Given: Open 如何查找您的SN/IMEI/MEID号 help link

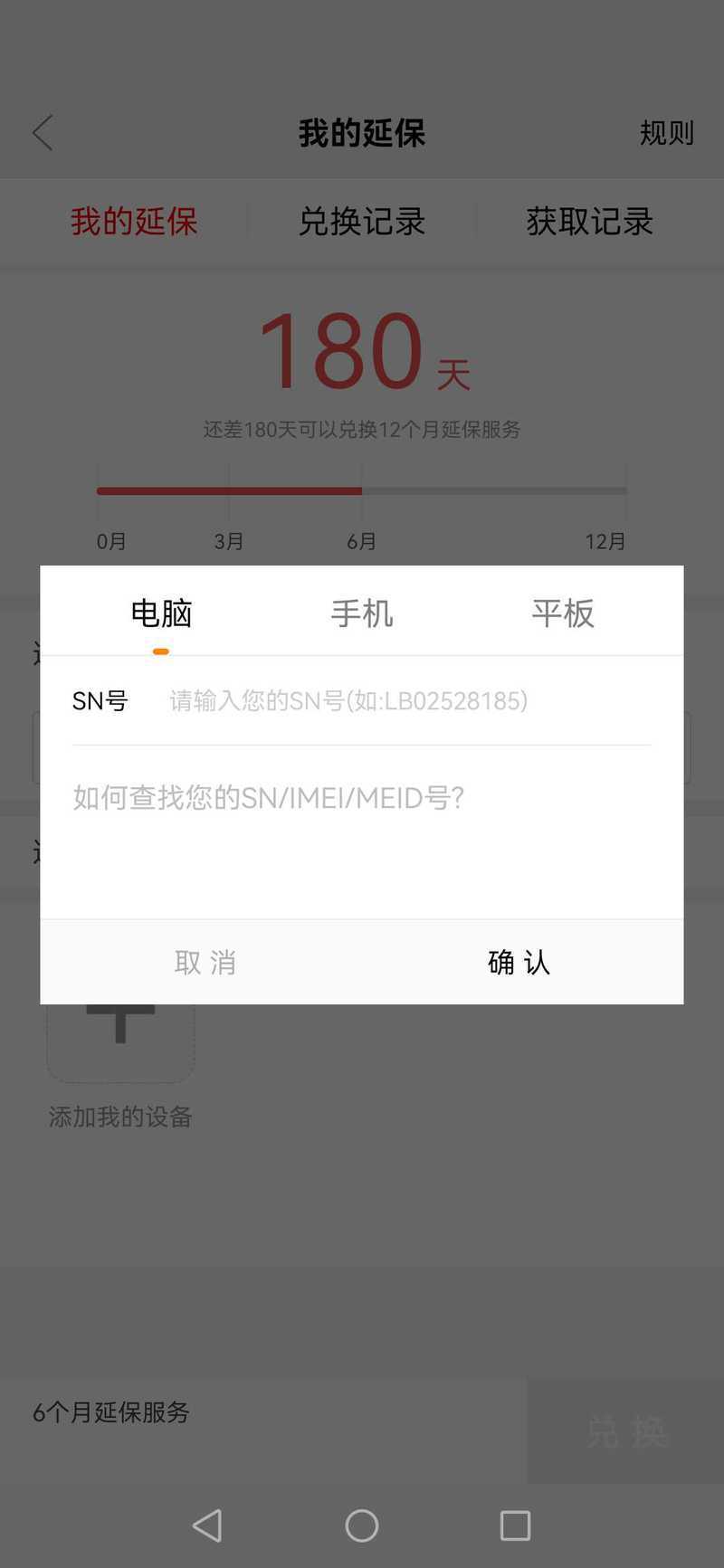Looking at the screenshot, I should click(269, 797).
